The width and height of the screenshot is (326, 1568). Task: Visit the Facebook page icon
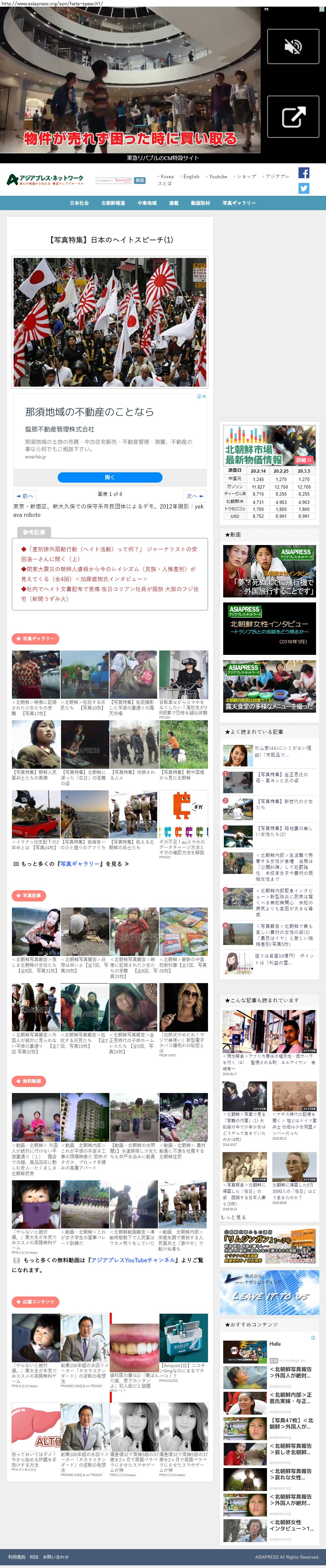point(303,173)
